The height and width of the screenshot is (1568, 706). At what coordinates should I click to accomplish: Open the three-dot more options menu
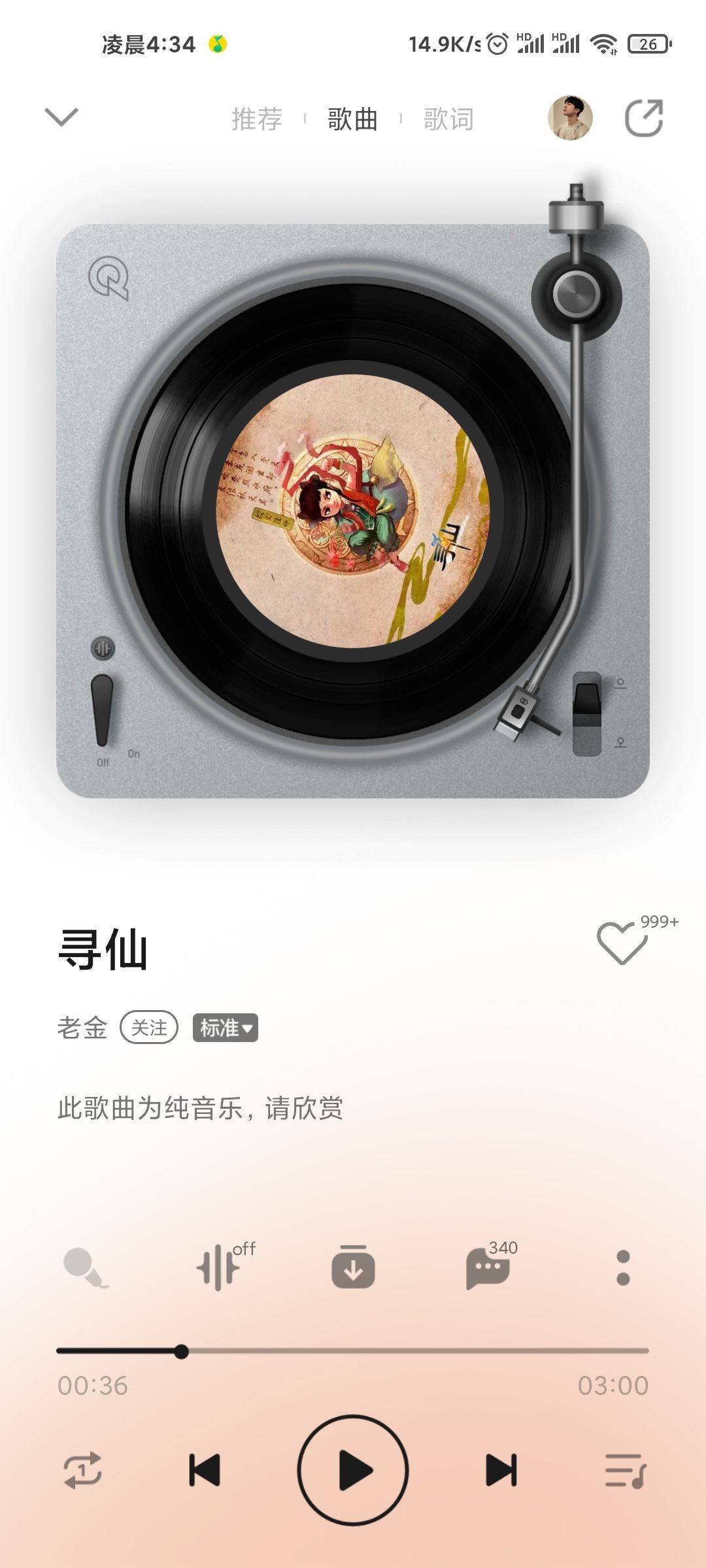tap(623, 1267)
